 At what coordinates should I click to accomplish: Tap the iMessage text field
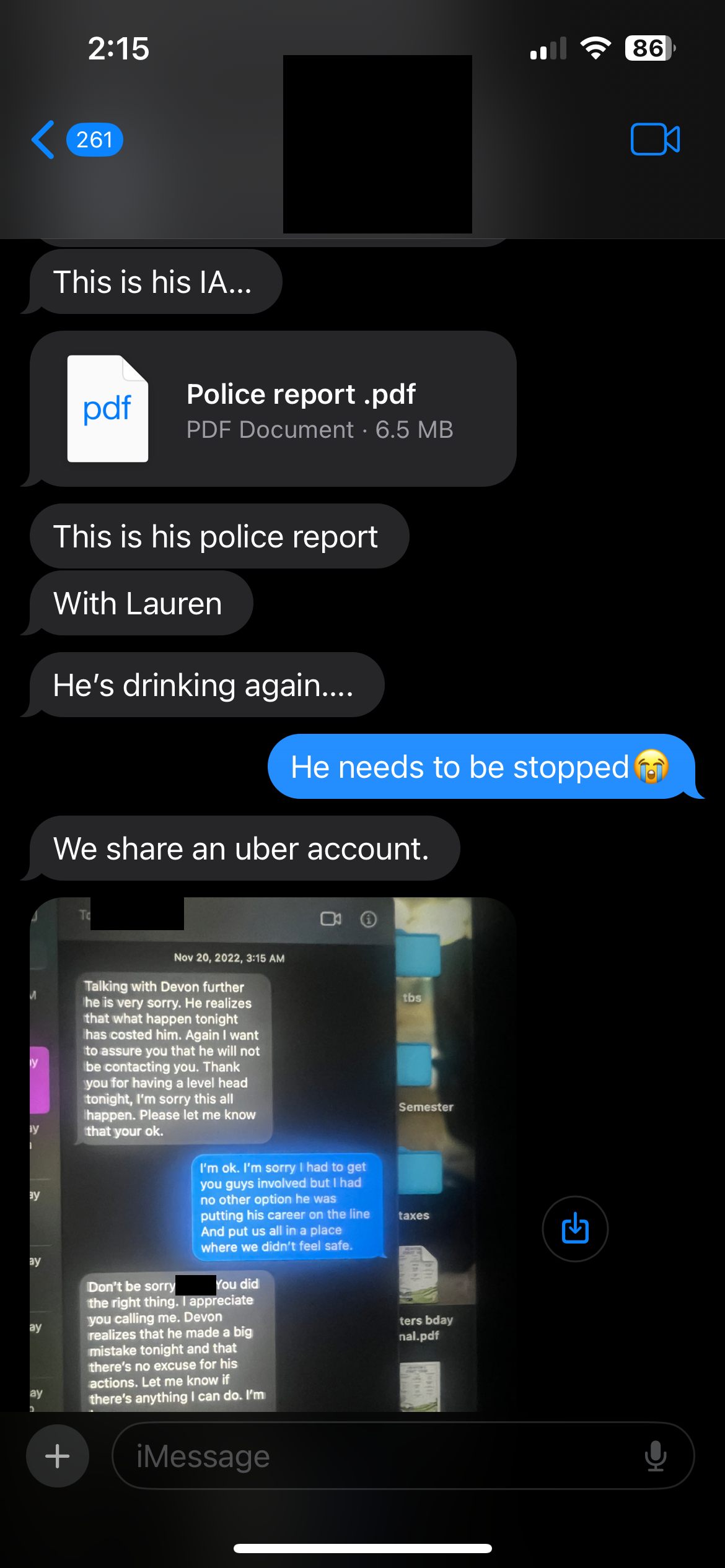[372, 1456]
